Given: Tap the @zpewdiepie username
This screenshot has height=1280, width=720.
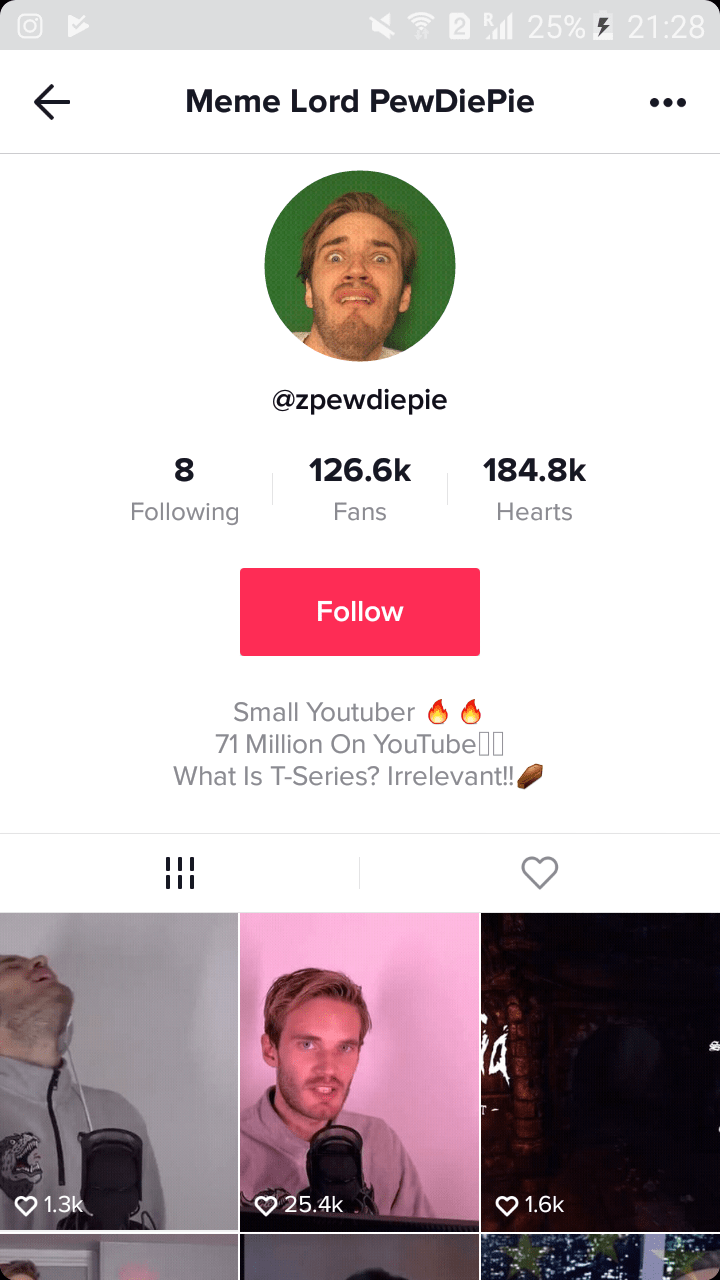Looking at the screenshot, I should (x=359, y=399).
